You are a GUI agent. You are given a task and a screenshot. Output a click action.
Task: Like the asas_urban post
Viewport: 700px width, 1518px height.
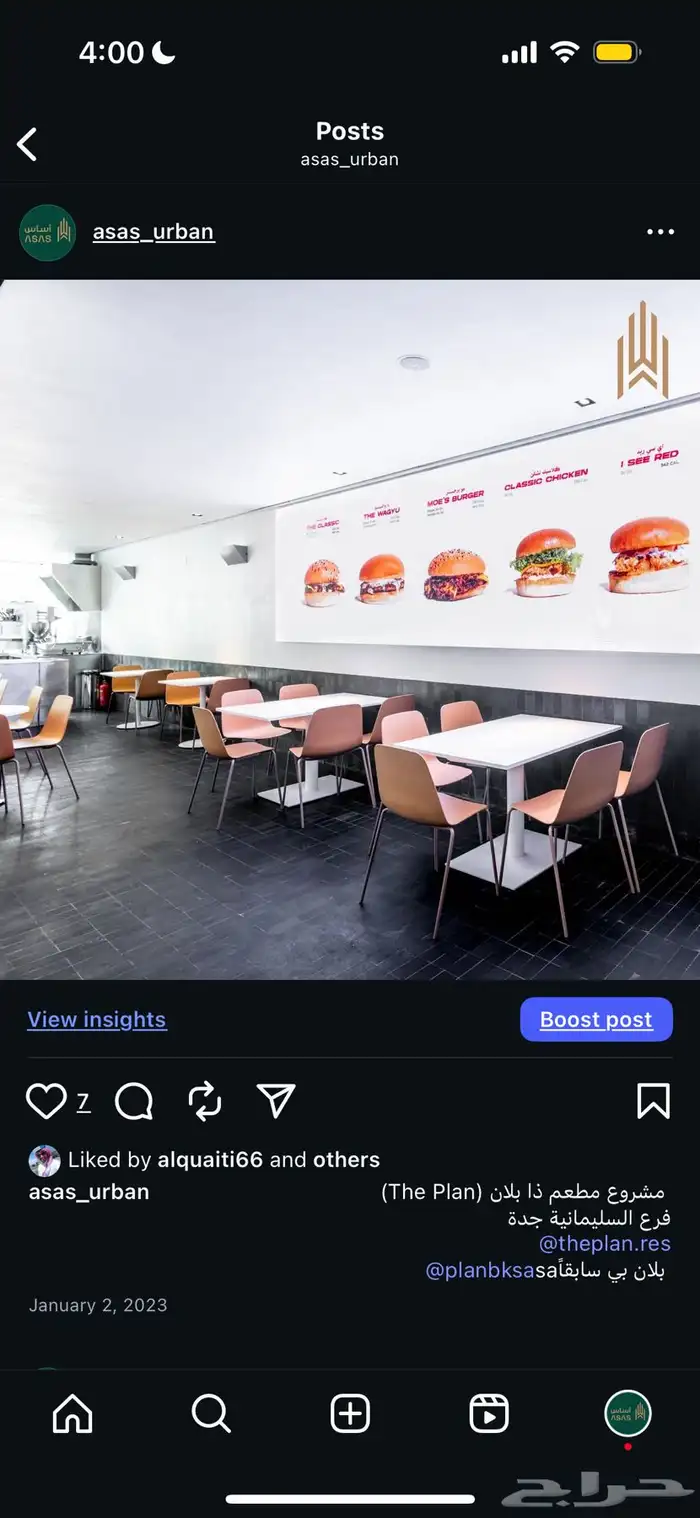[x=46, y=1101]
